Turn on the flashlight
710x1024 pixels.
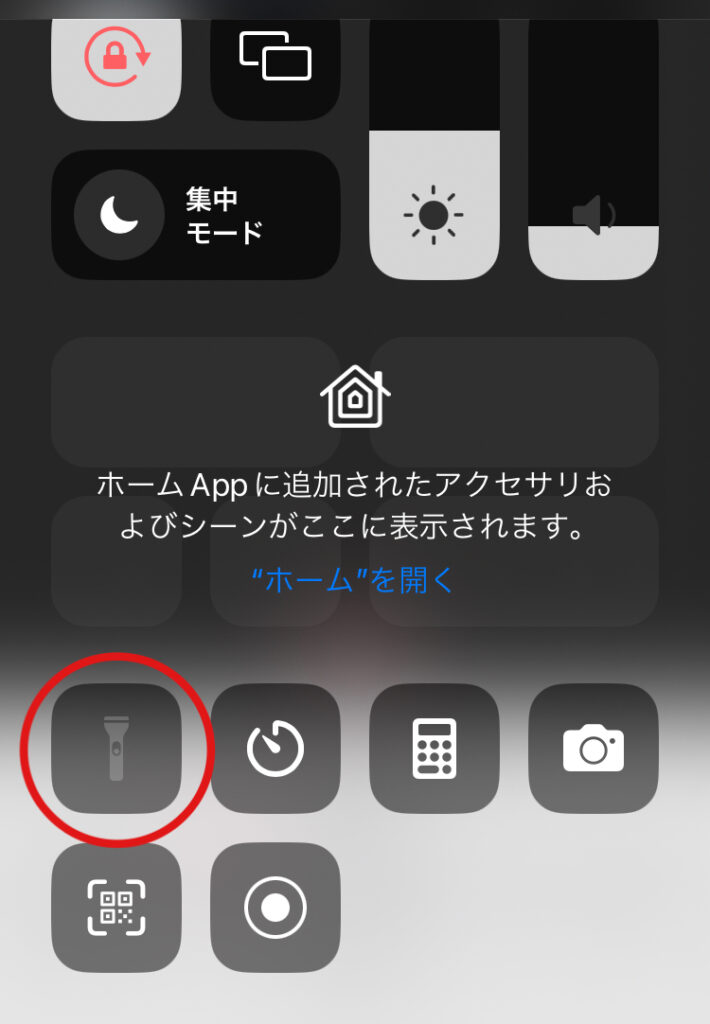click(x=116, y=748)
